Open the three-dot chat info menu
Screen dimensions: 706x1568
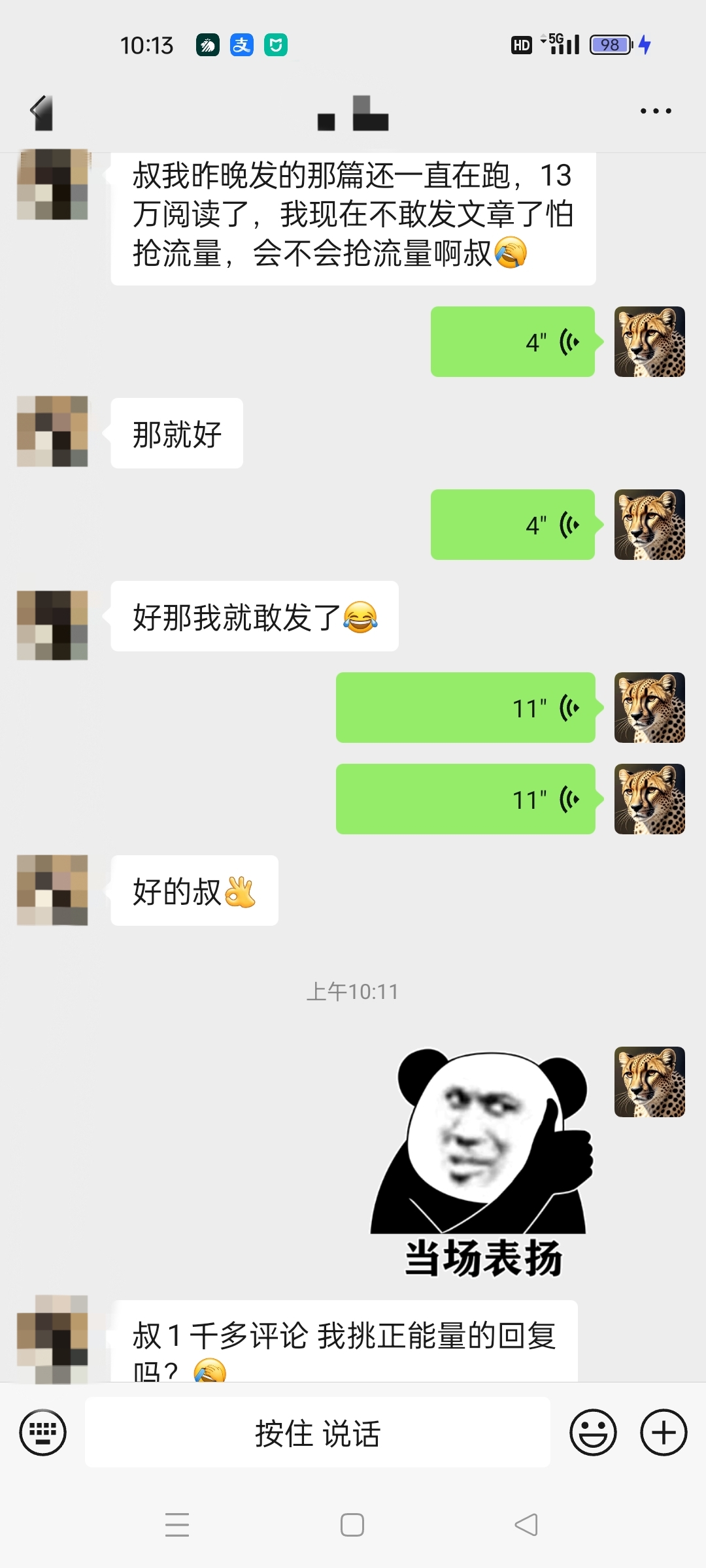click(655, 111)
